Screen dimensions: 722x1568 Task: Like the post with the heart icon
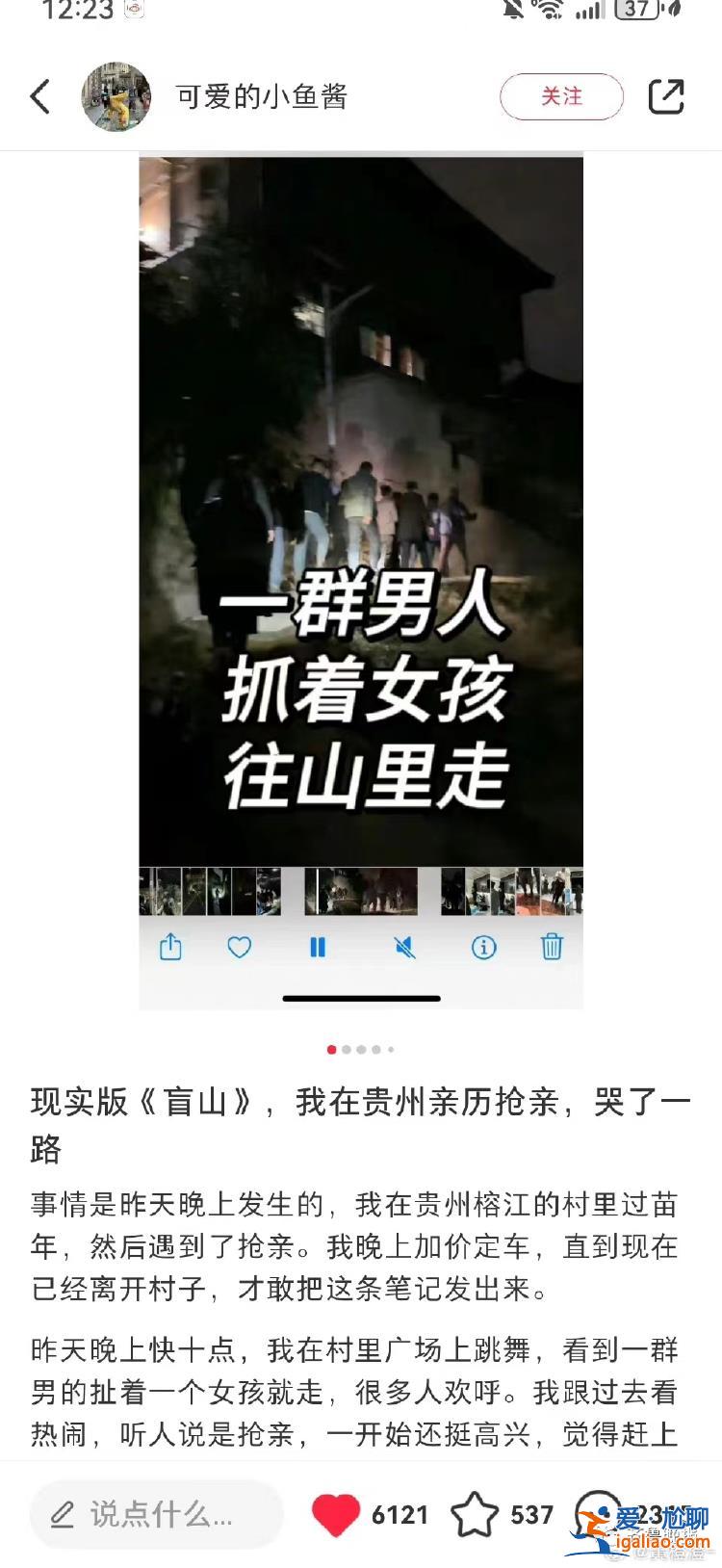(336, 1515)
